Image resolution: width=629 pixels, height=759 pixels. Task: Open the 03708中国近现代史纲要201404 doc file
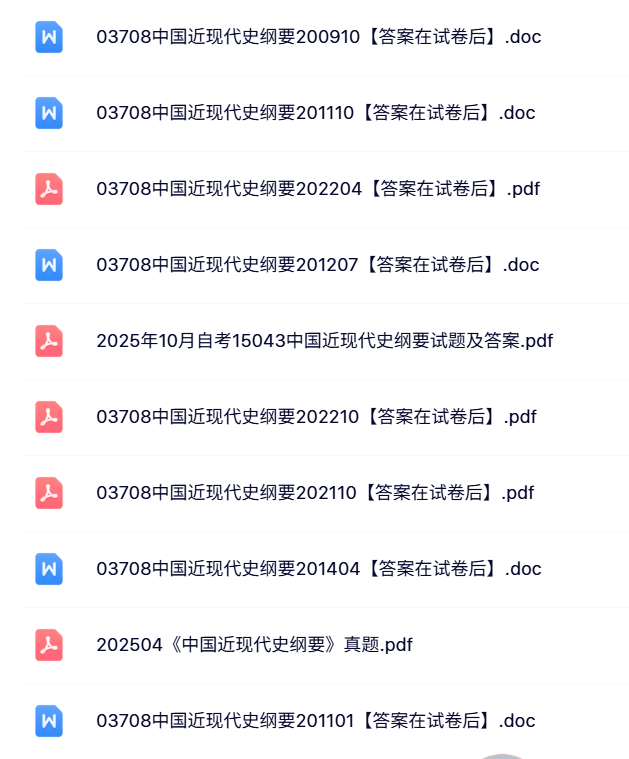click(x=318, y=569)
